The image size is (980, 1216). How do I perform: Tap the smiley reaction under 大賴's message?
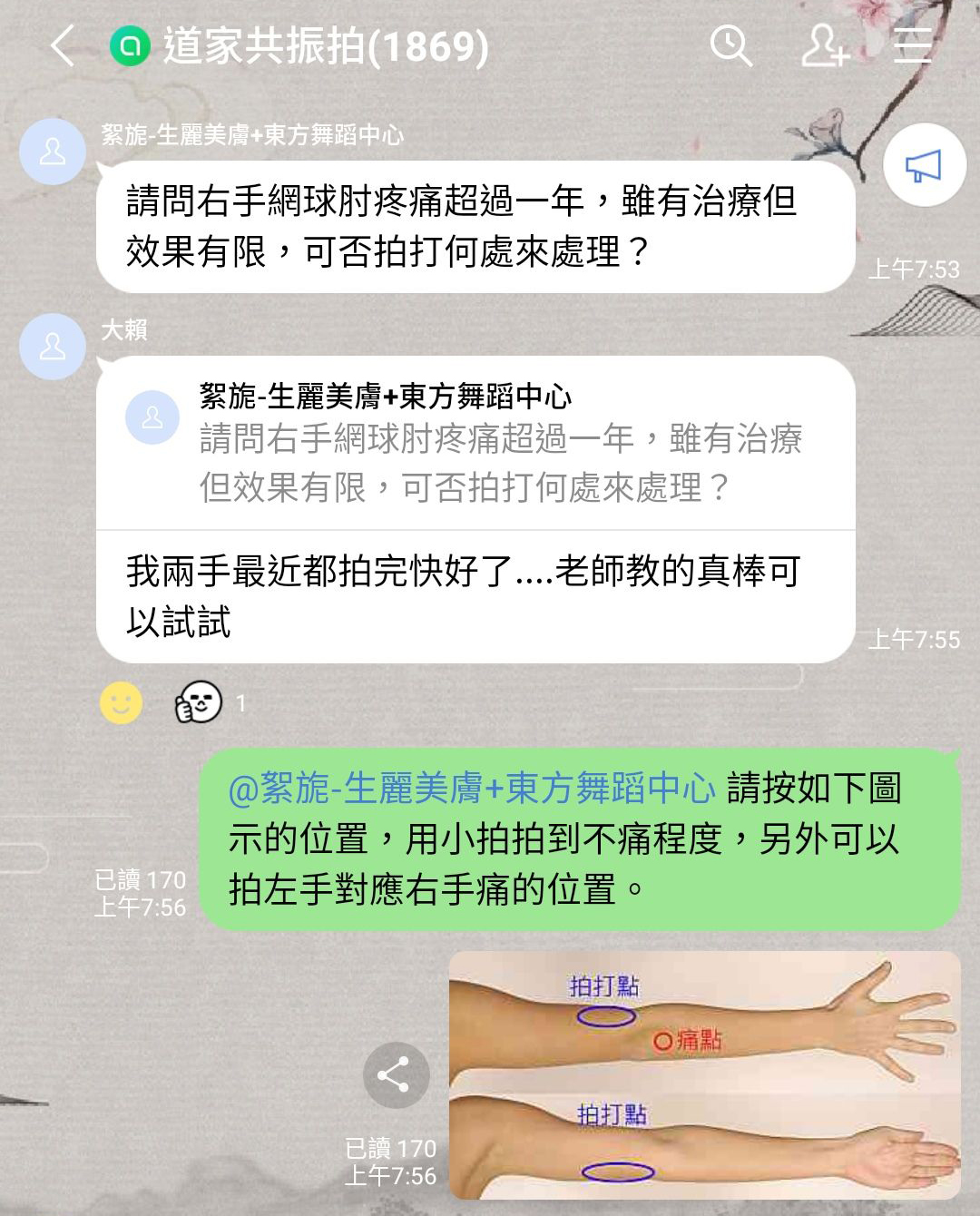(x=121, y=702)
